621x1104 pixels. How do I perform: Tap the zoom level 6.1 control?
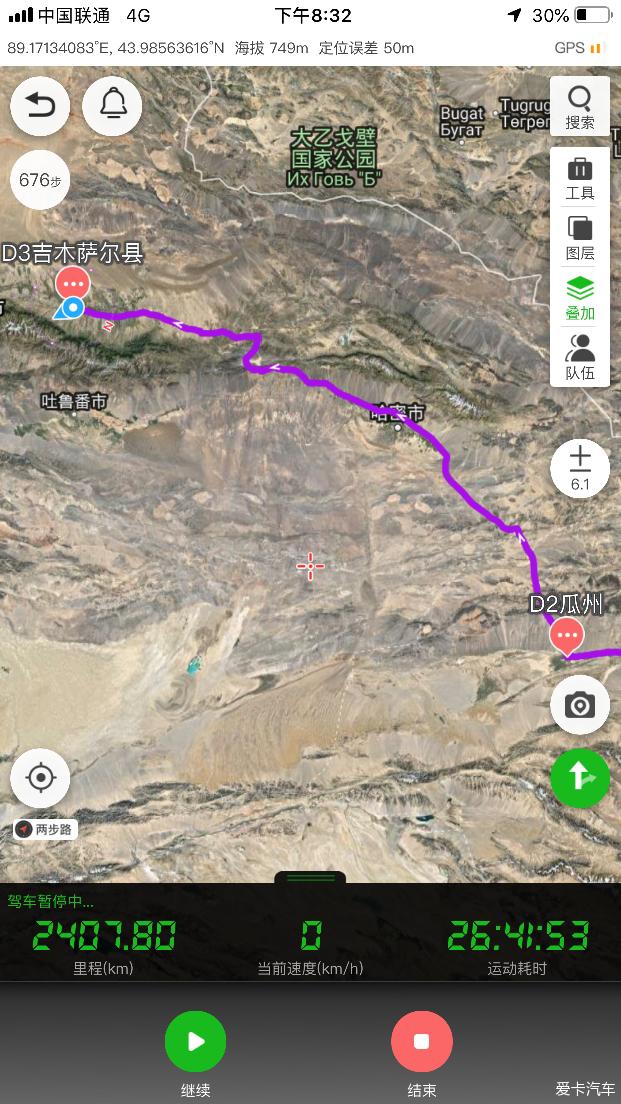point(580,468)
